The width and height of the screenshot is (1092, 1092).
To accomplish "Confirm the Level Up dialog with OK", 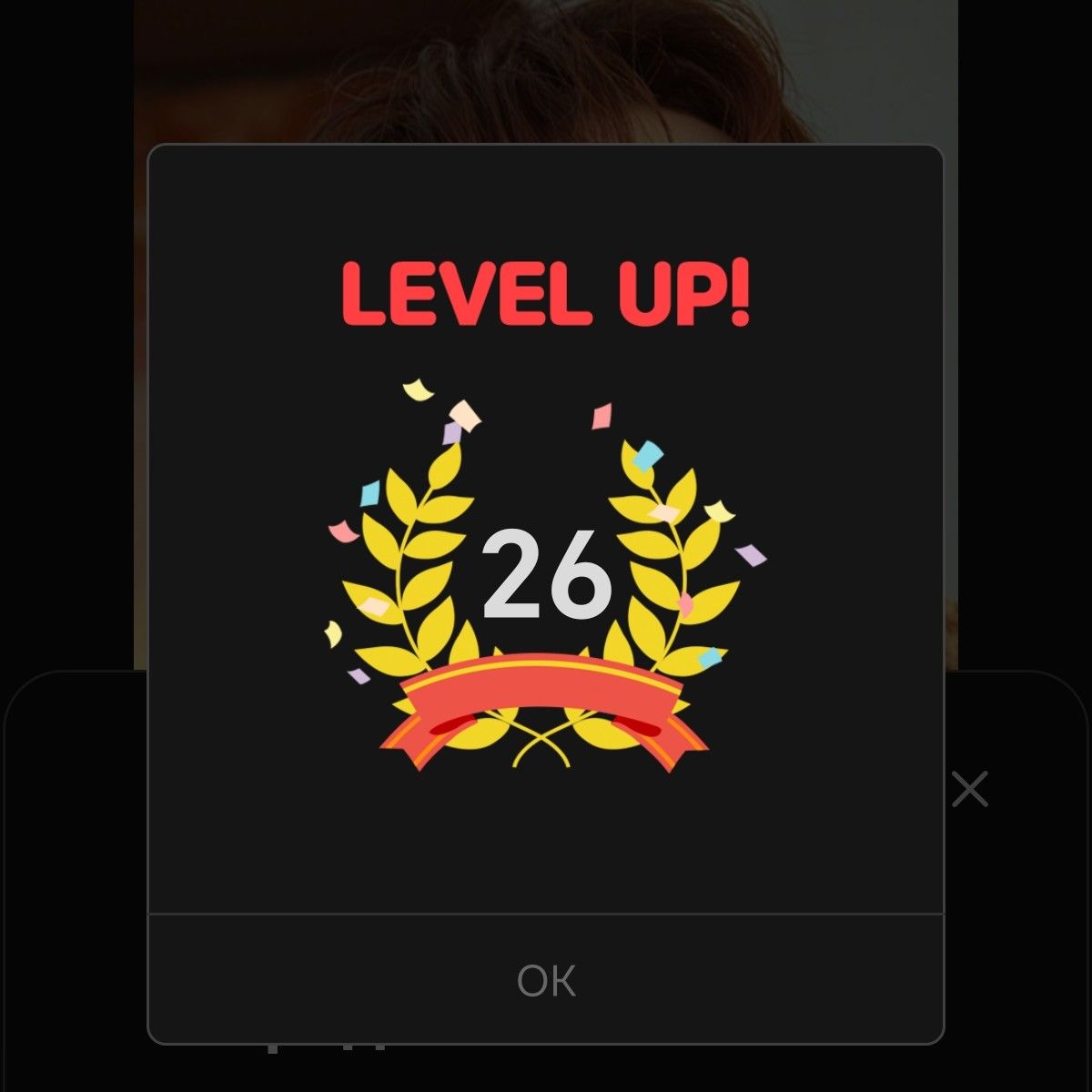I will pyautogui.click(x=546, y=980).
